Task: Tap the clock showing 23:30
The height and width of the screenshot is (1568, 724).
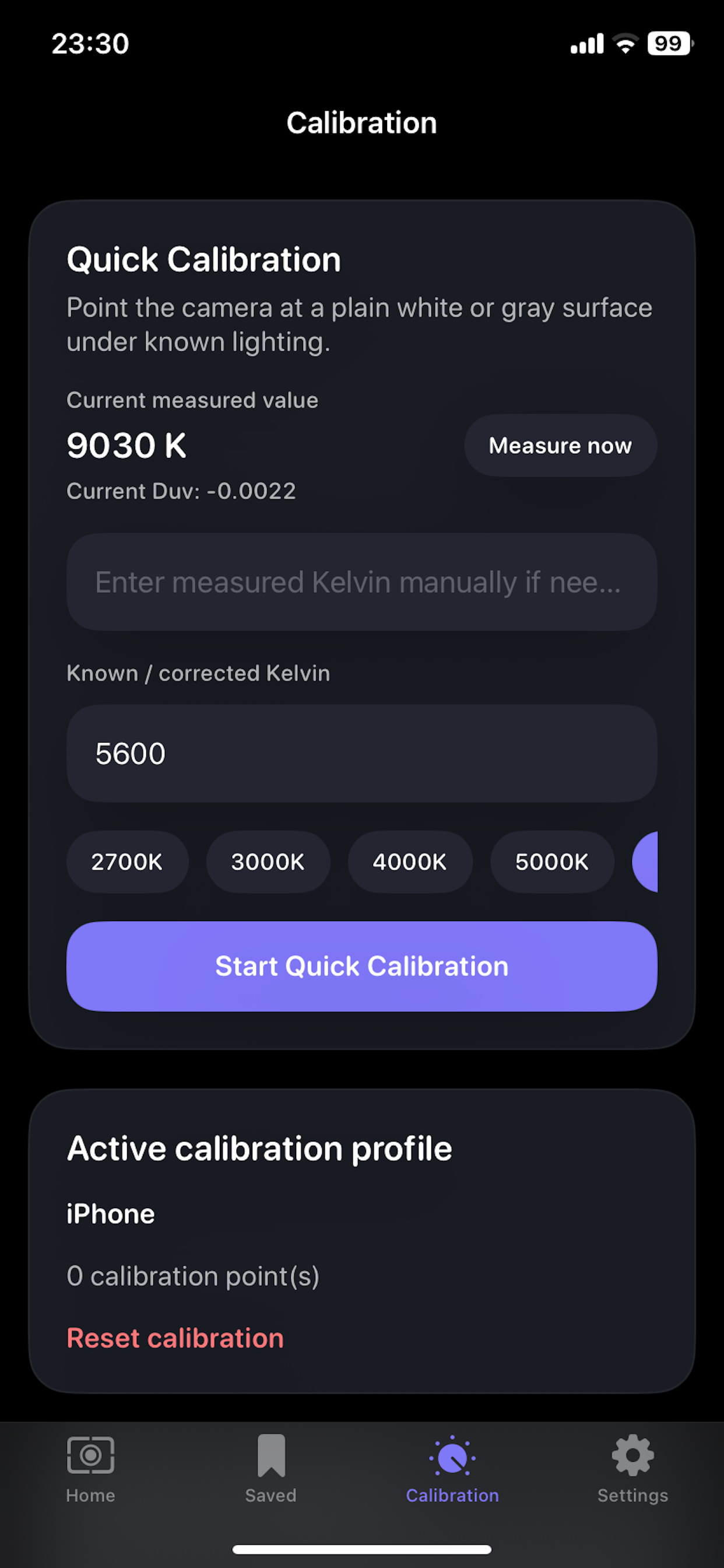Action: (90, 43)
